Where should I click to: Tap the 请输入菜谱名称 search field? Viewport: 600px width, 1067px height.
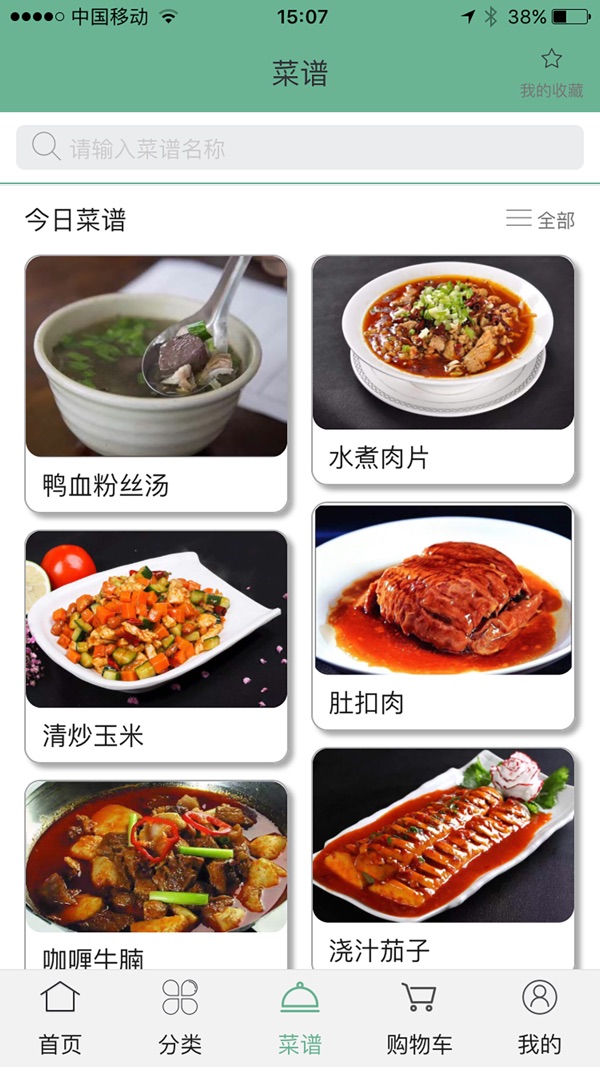tap(300, 147)
